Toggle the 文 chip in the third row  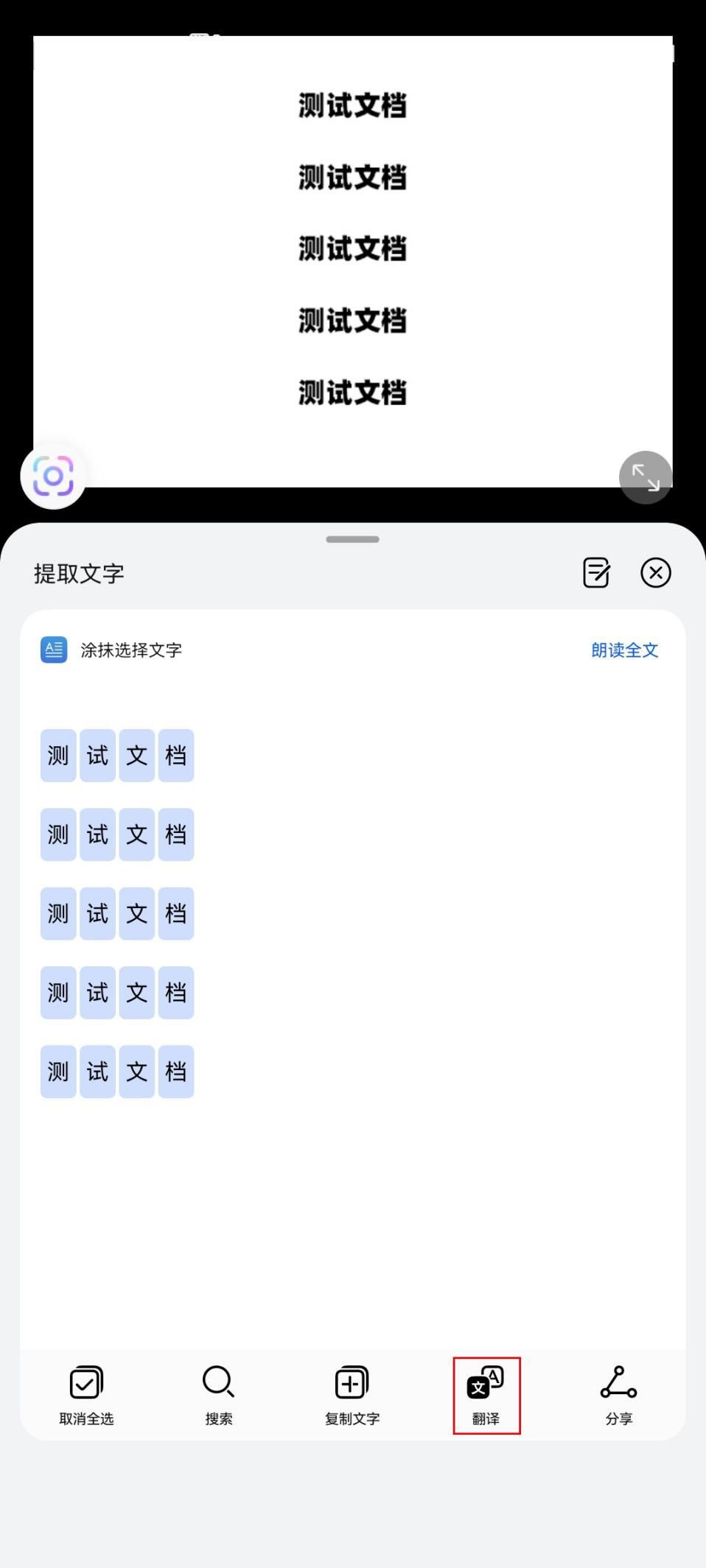pyautogui.click(x=136, y=913)
